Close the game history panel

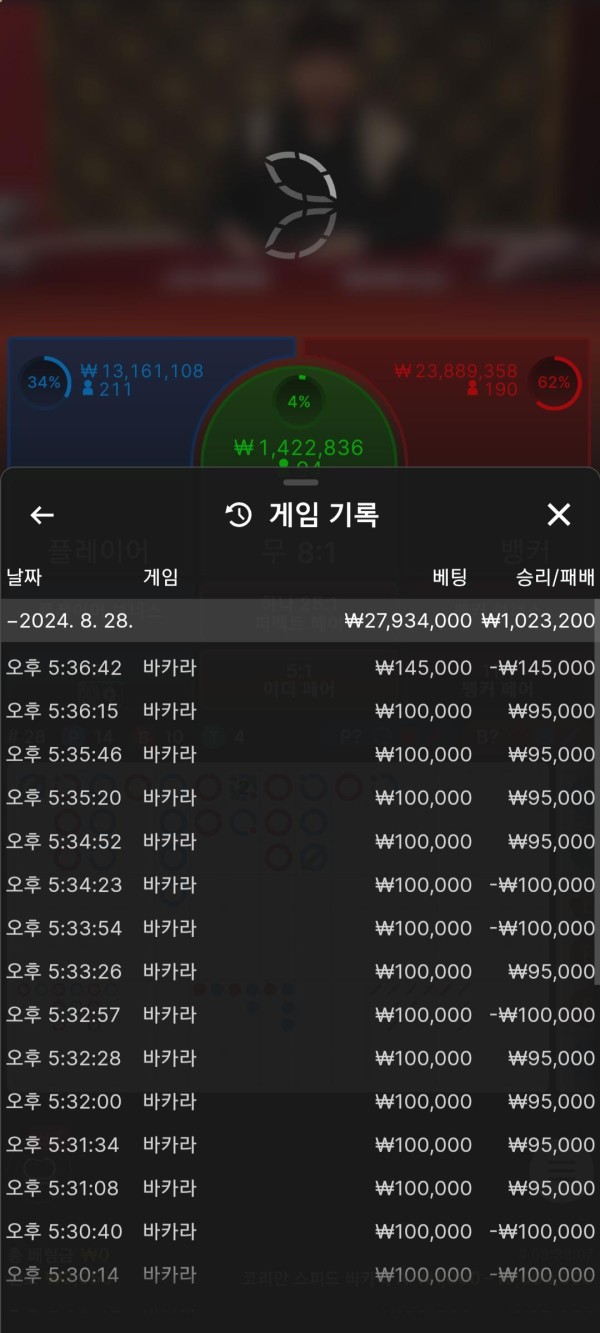click(558, 515)
